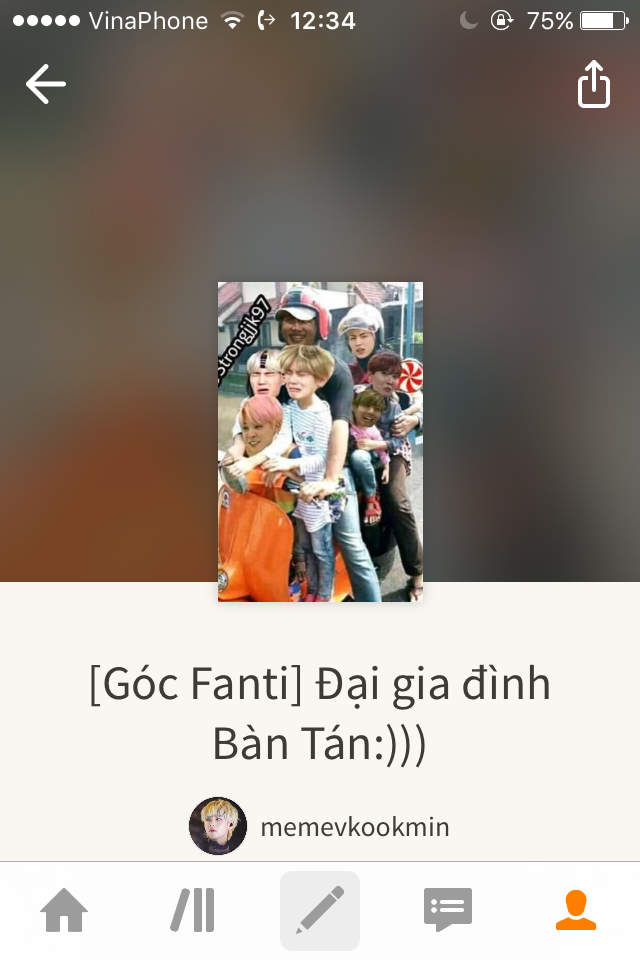
Task: Switch to the Home tab
Action: click(64, 910)
